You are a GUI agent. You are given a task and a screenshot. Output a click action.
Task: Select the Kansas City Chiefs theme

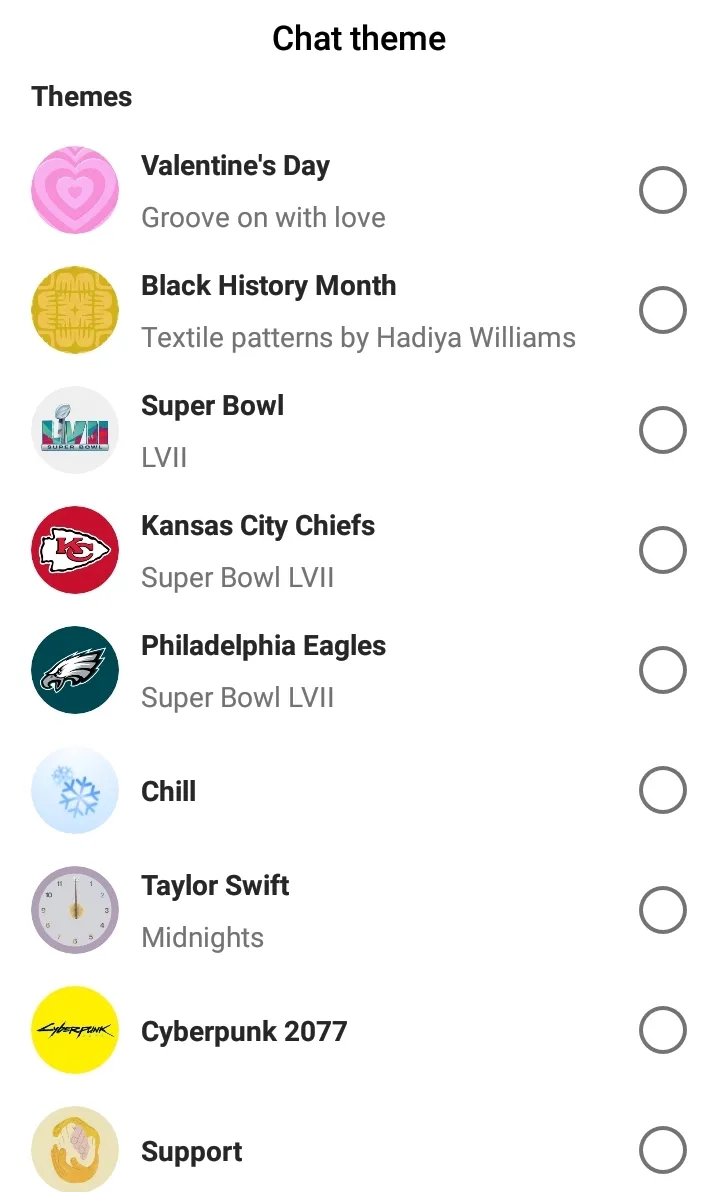(662, 550)
